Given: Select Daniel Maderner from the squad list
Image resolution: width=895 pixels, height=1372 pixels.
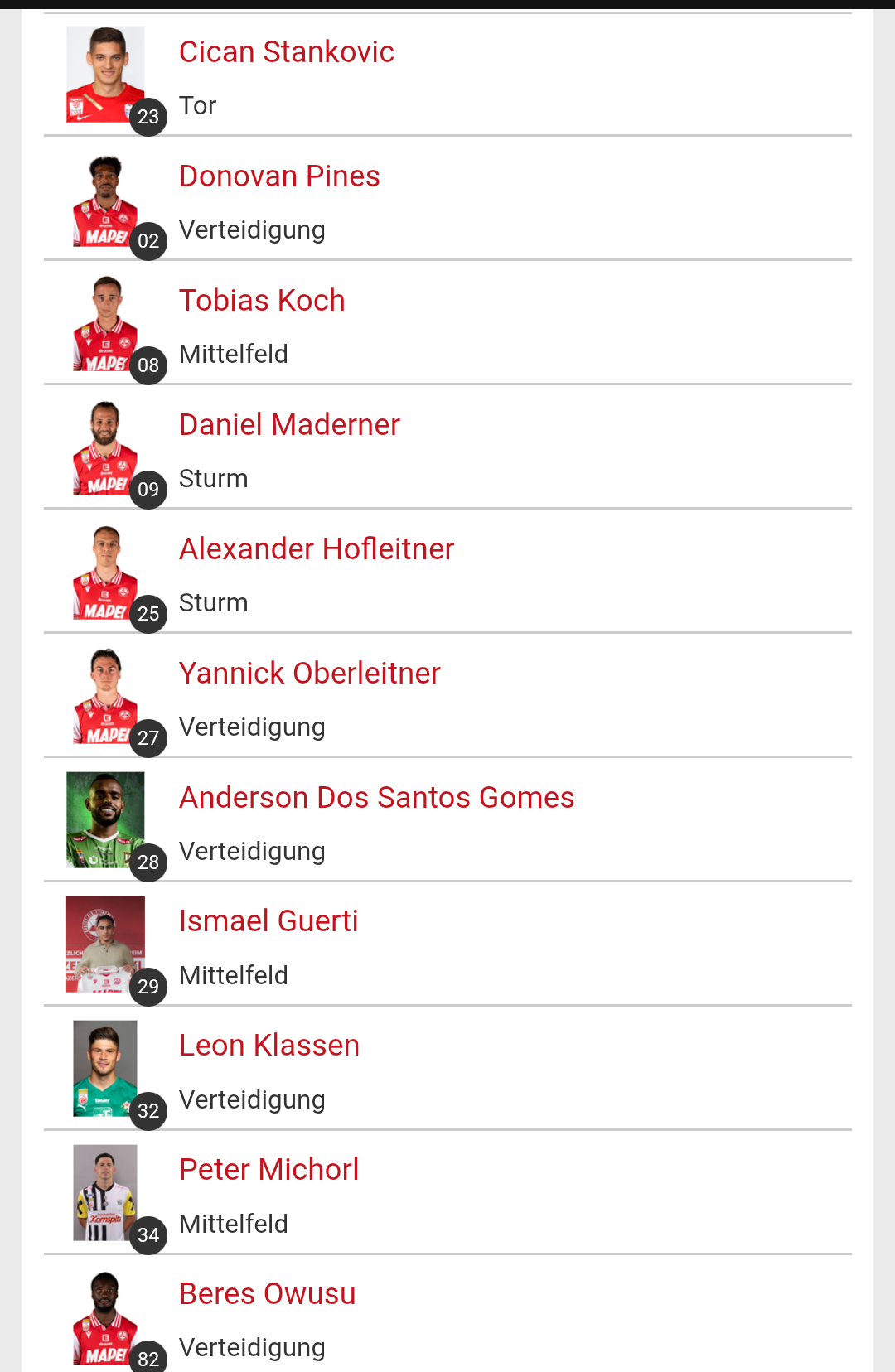Looking at the screenshot, I should [x=289, y=425].
